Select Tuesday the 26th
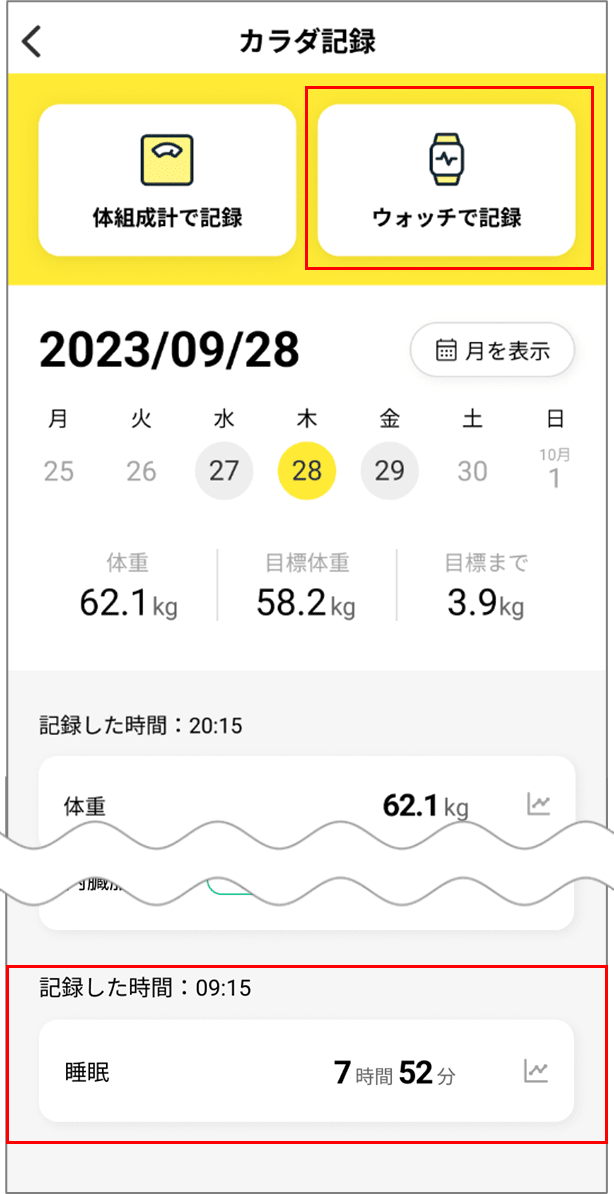Image resolution: width=614 pixels, height=1194 pixels. [x=141, y=471]
